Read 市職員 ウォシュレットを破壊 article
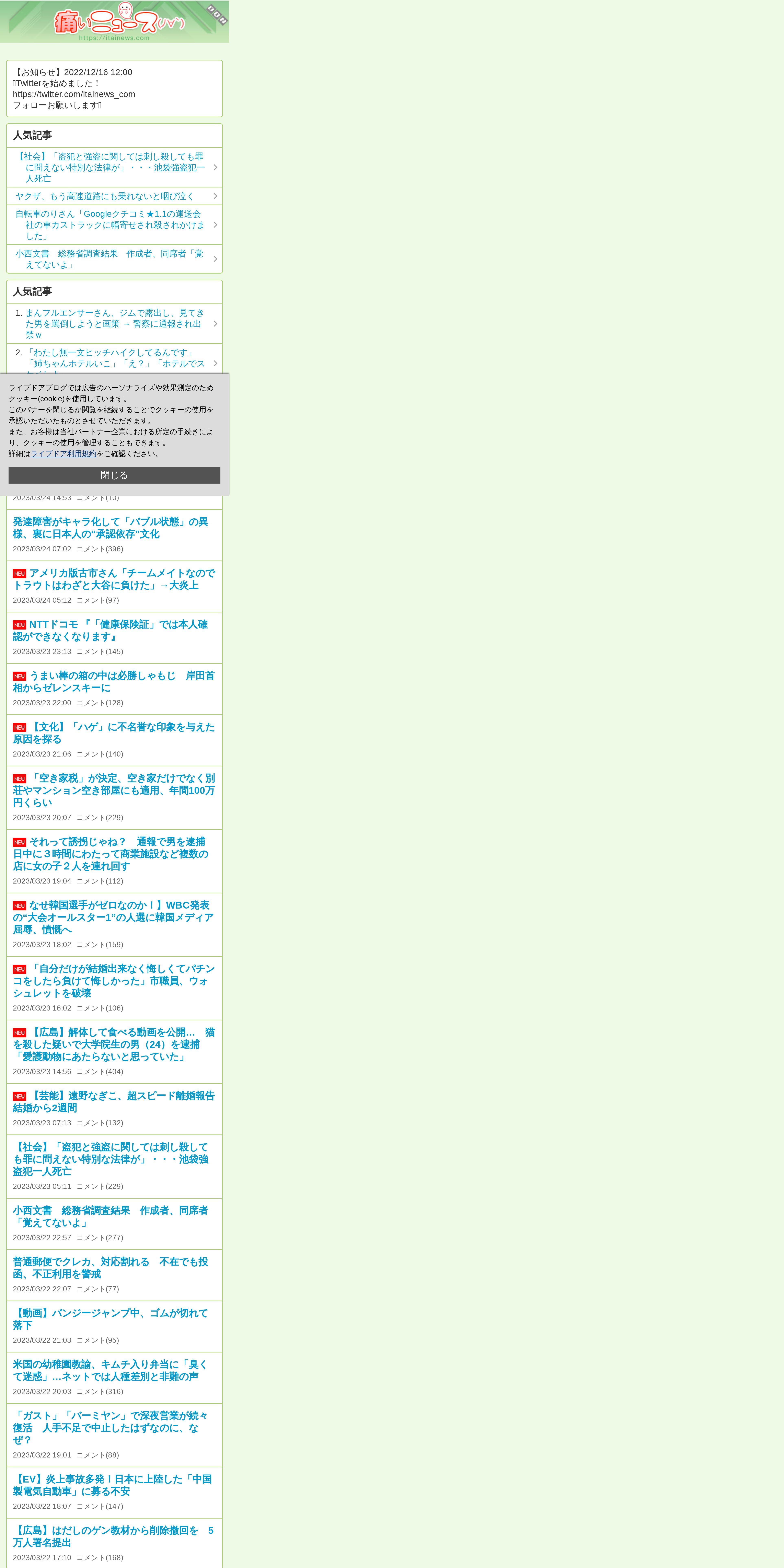784x1568 pixels. [114, 981]
